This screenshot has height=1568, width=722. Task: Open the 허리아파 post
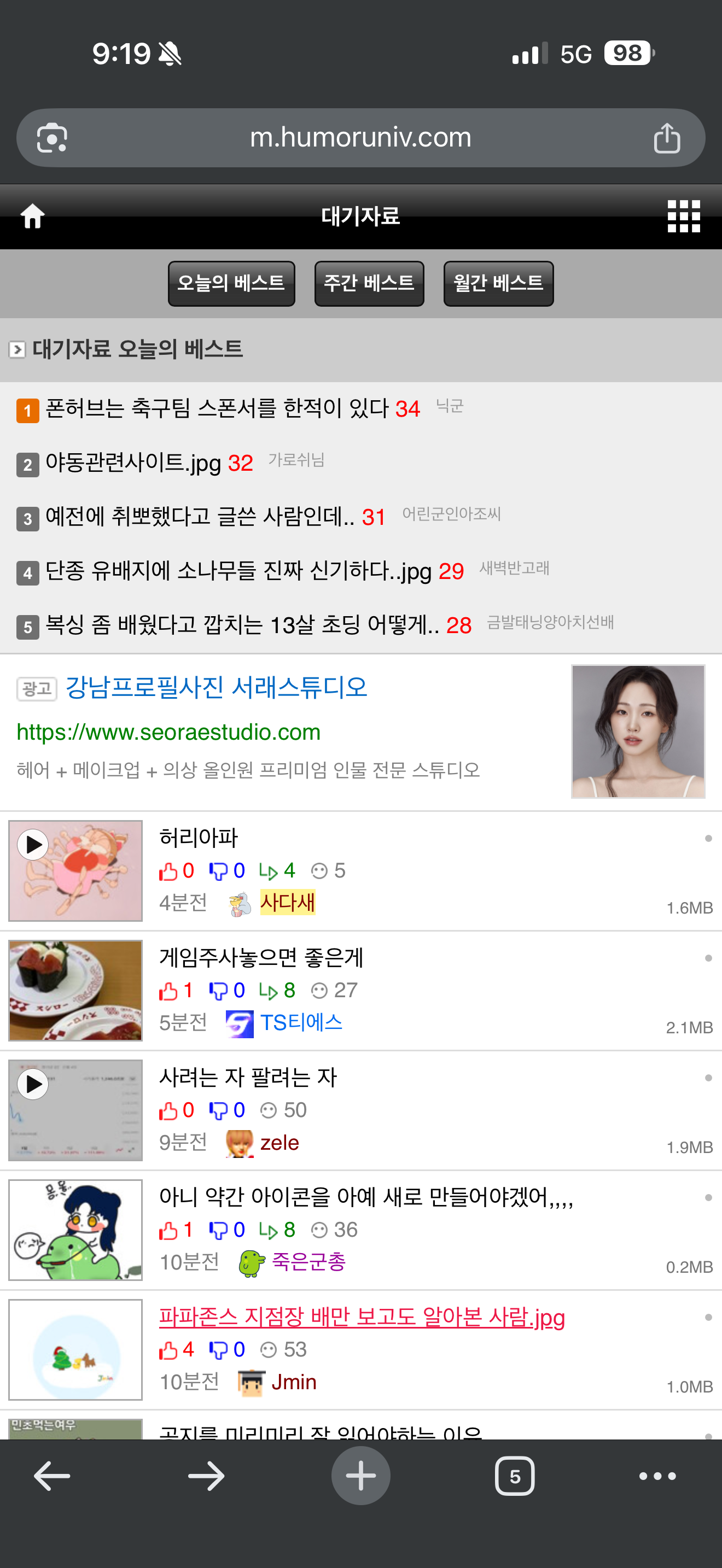coord(199,838)
